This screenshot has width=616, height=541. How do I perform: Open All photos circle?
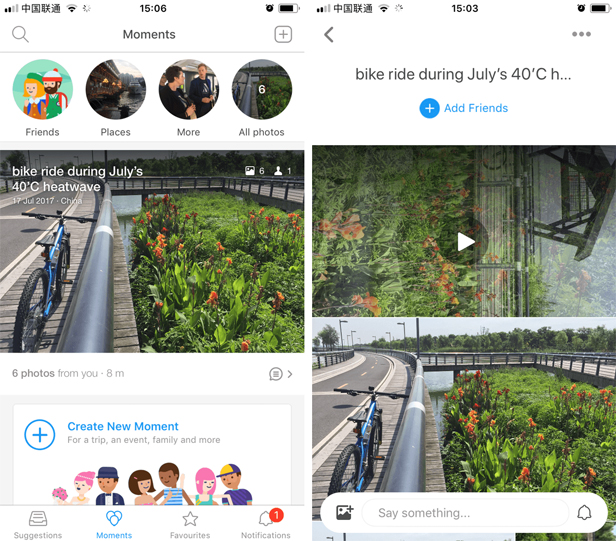(x=262, y=90)
